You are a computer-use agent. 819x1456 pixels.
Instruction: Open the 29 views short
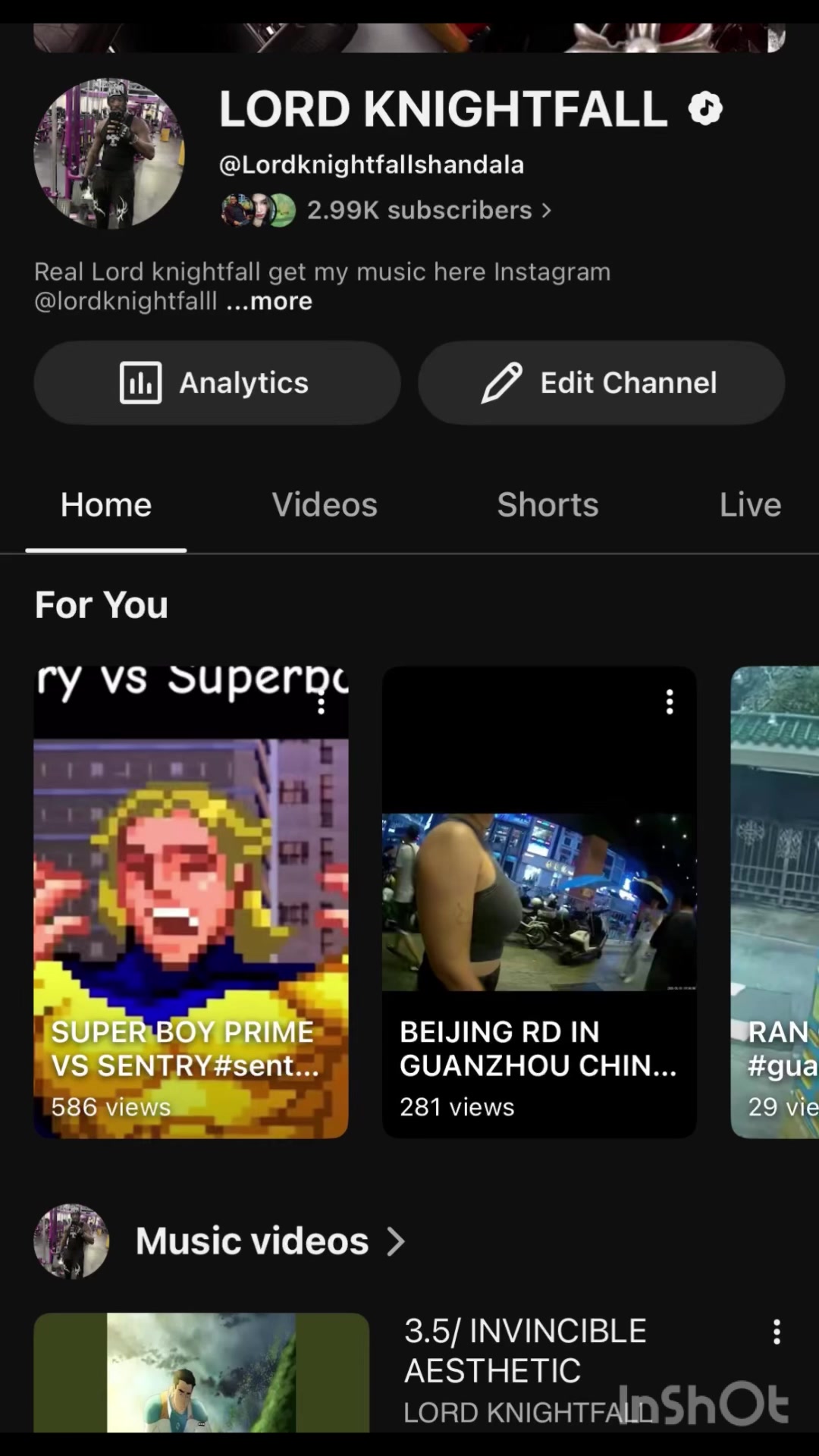coord(775,902)
